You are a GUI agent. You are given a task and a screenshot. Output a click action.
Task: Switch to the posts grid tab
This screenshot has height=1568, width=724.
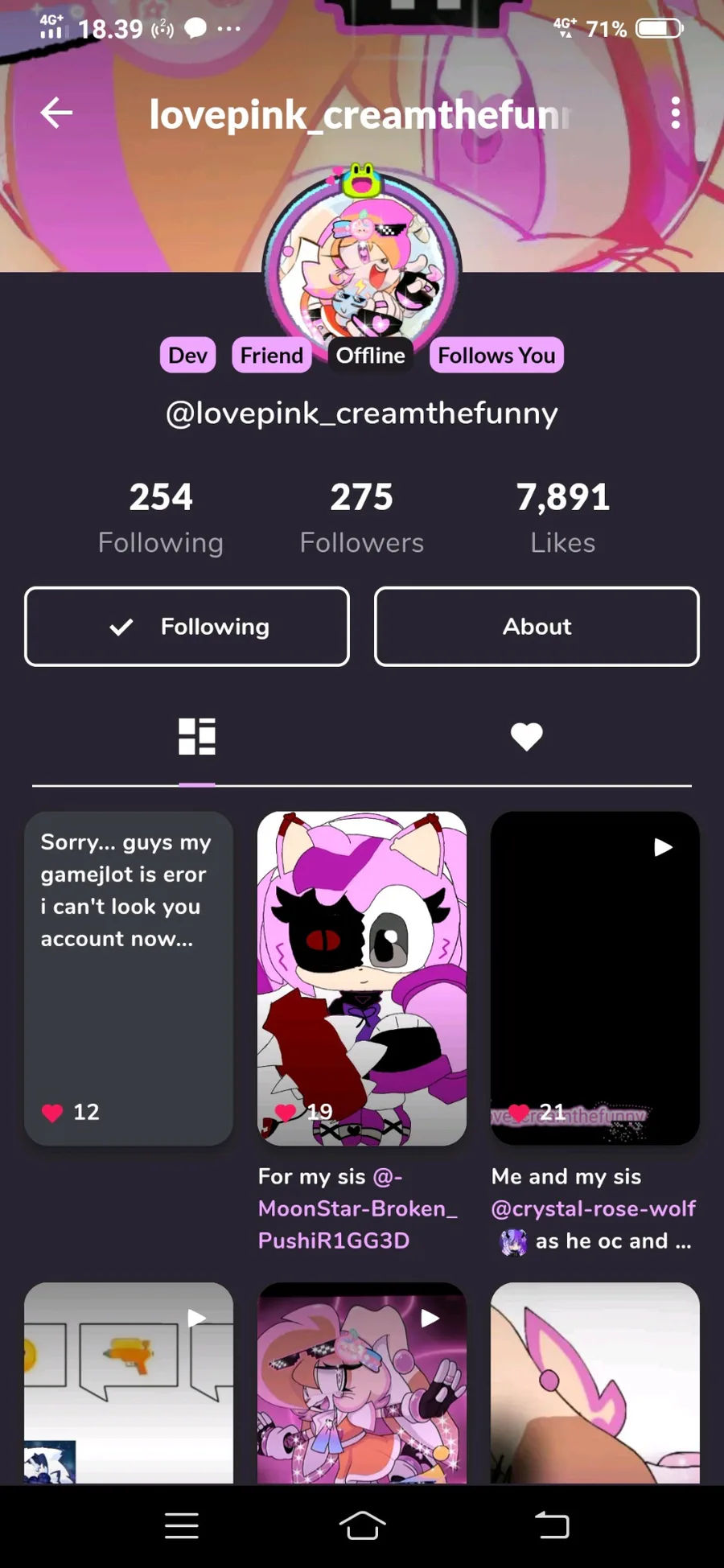pyautogui.click(x=197, y=736)
